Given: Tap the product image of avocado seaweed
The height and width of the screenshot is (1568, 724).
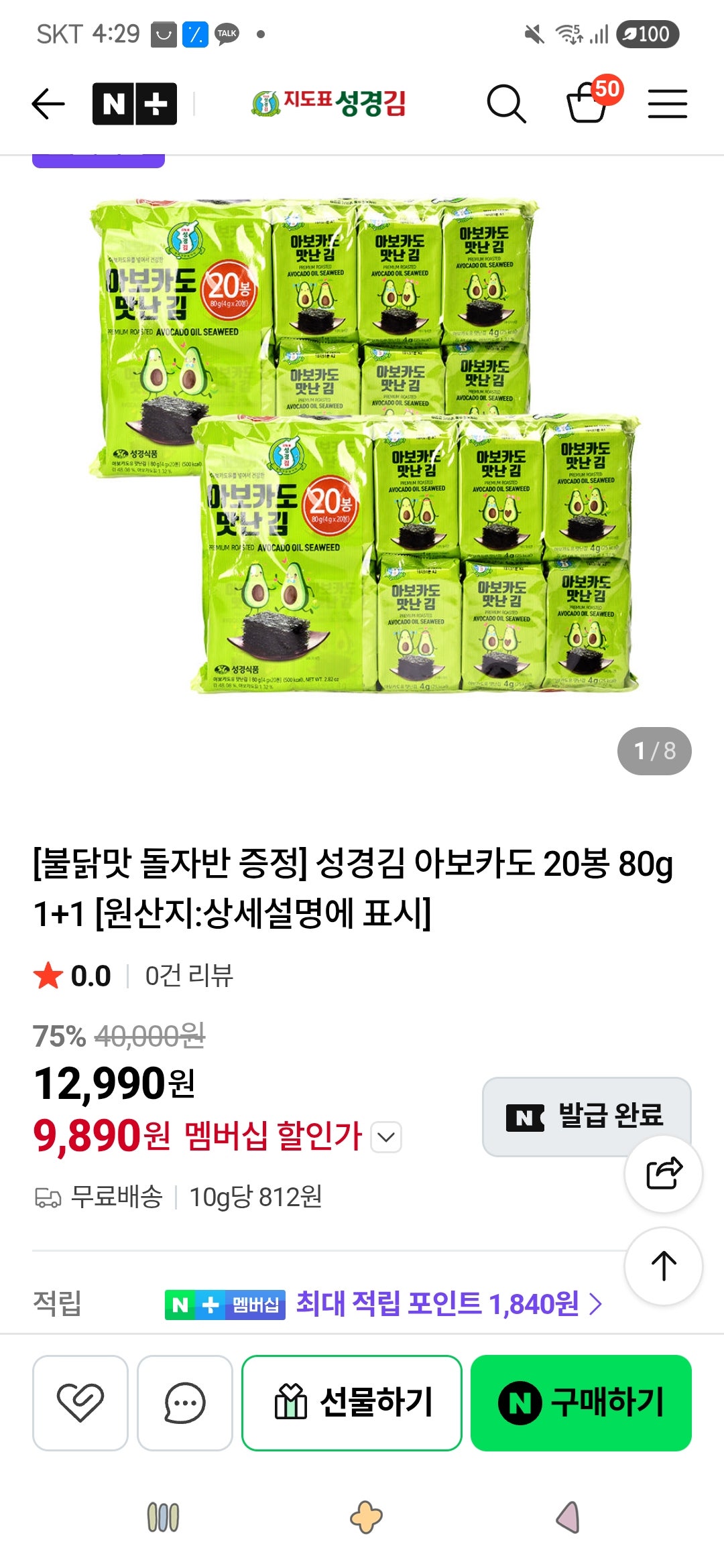Looking at the screenshot, I should [x=362, y=456].
